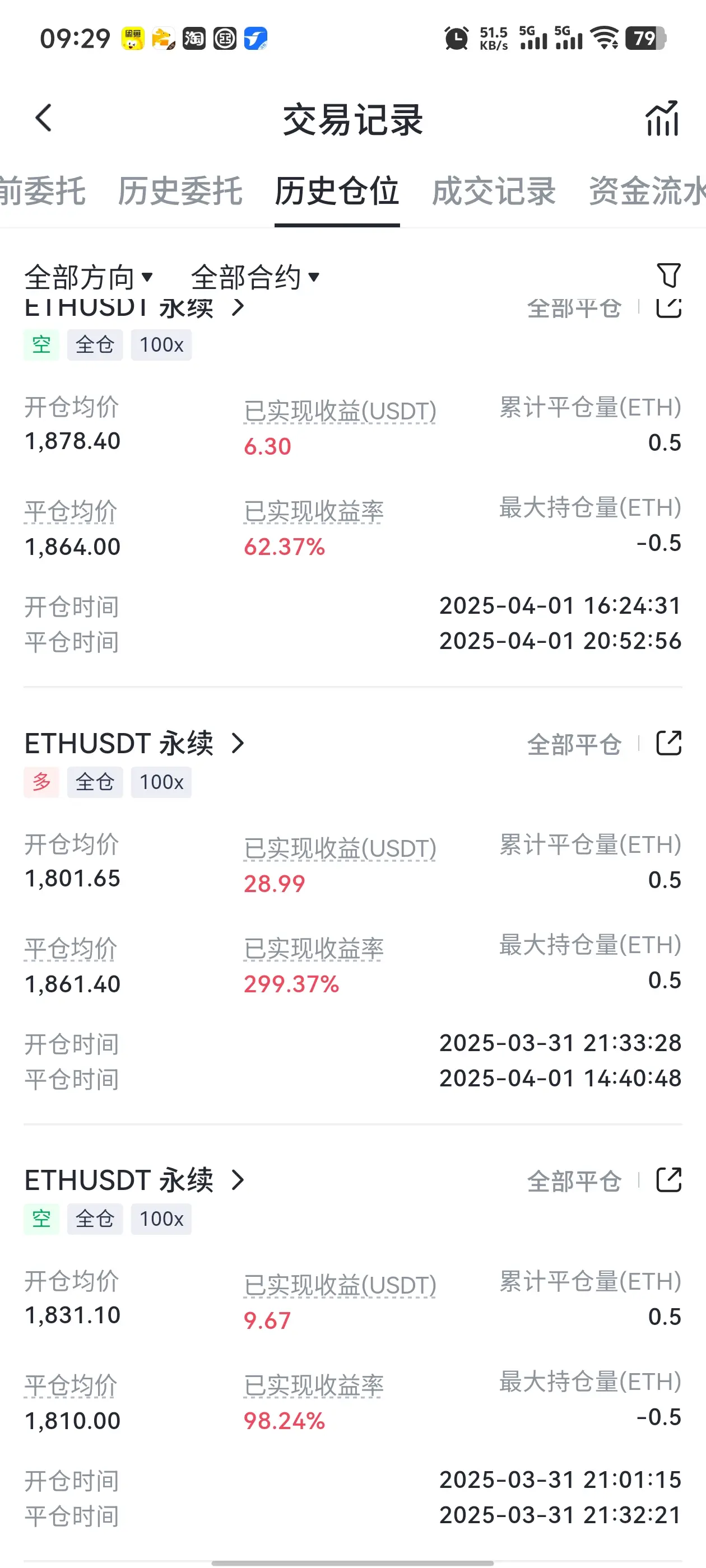Expand the 全部方向 dropdown
Image resolution: width=706 pixels, height=1568 pixels.
[x=89, y=278]
